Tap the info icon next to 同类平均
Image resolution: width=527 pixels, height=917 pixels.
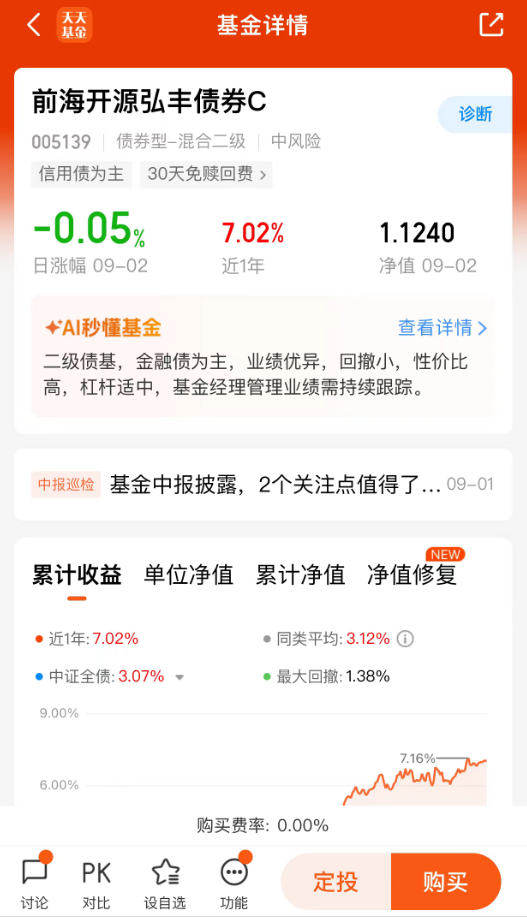[x=405, y=639]
